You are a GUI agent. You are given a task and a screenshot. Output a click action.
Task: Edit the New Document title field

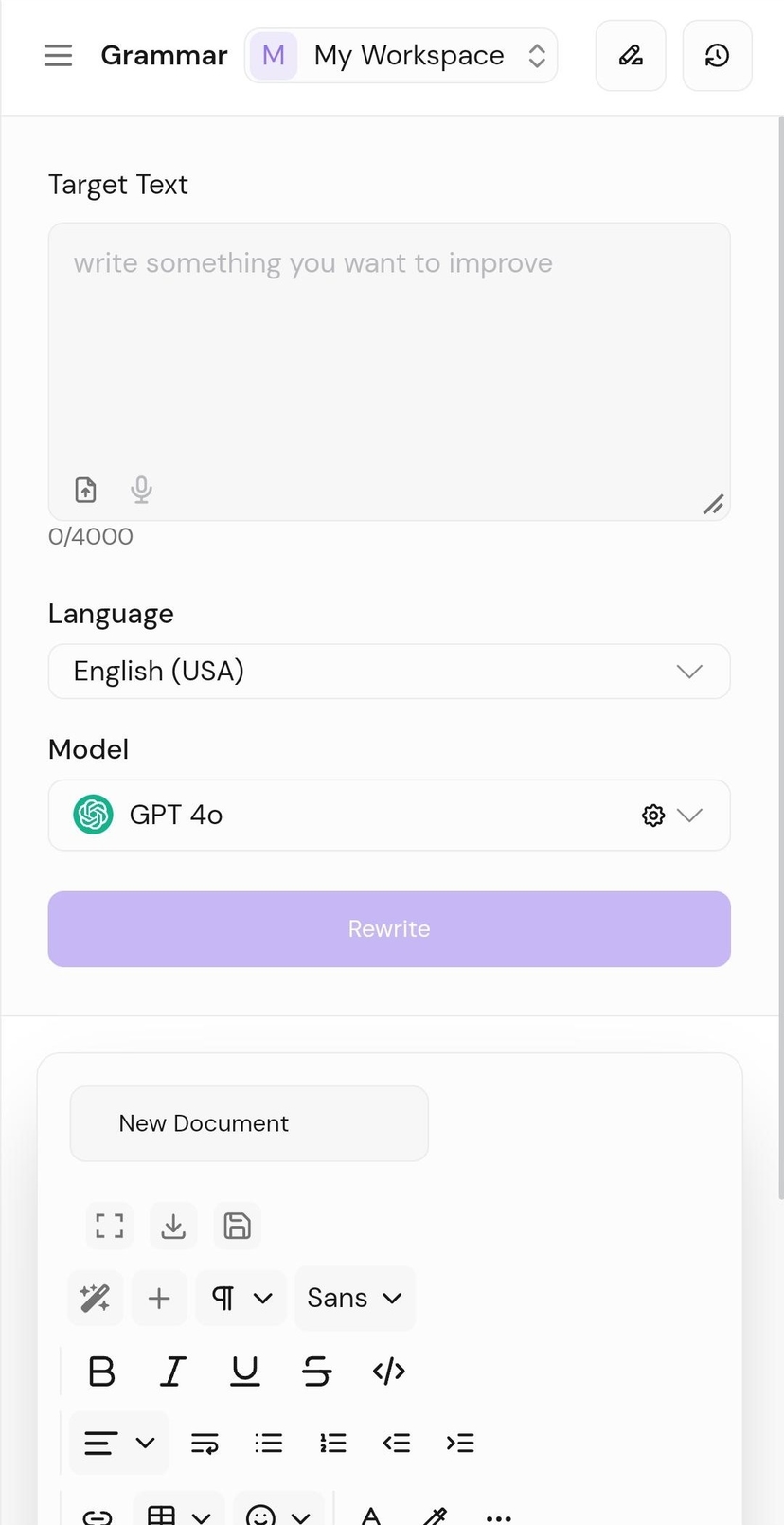249,1123
